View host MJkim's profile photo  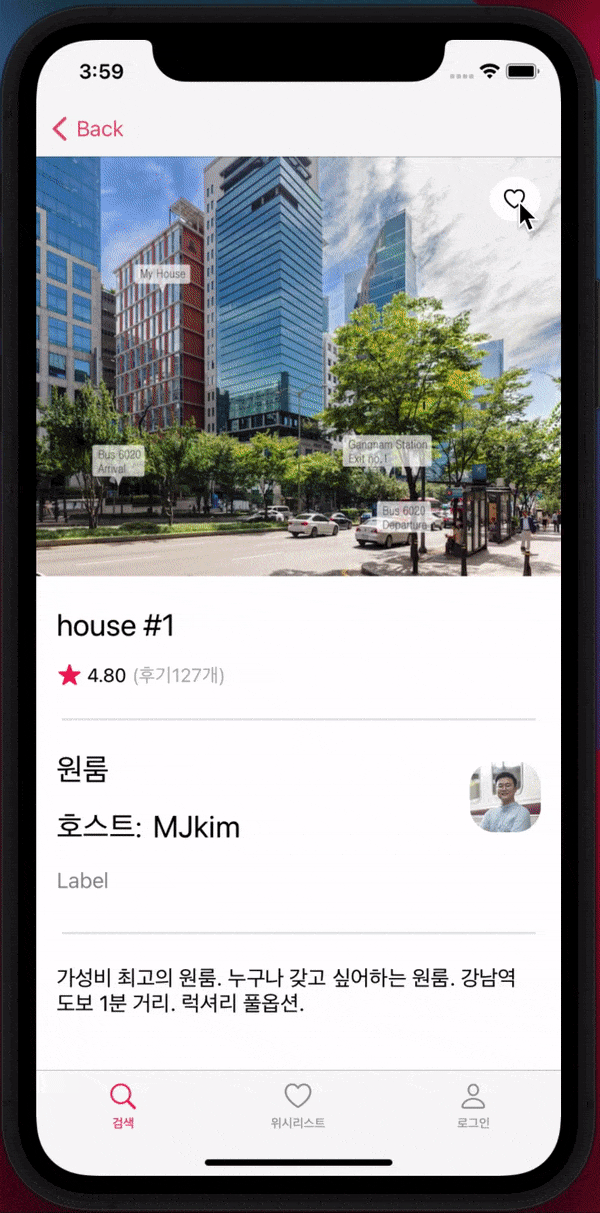505,797
